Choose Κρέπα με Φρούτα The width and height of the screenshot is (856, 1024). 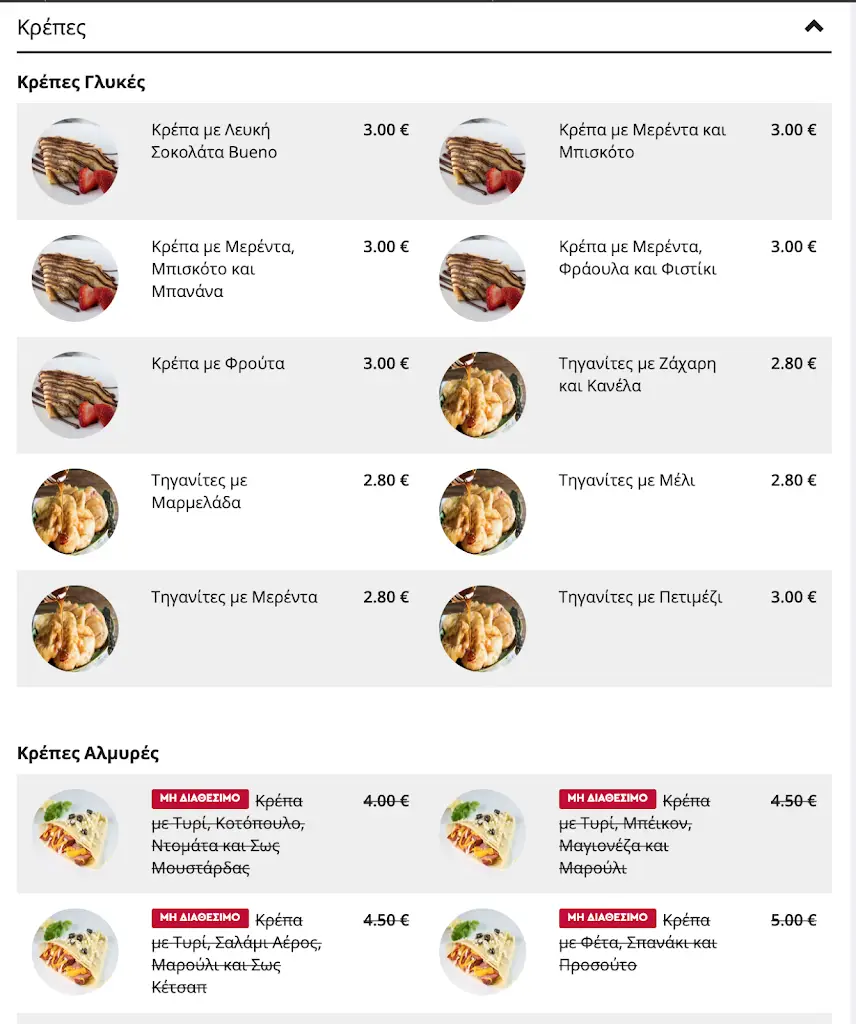218,364
